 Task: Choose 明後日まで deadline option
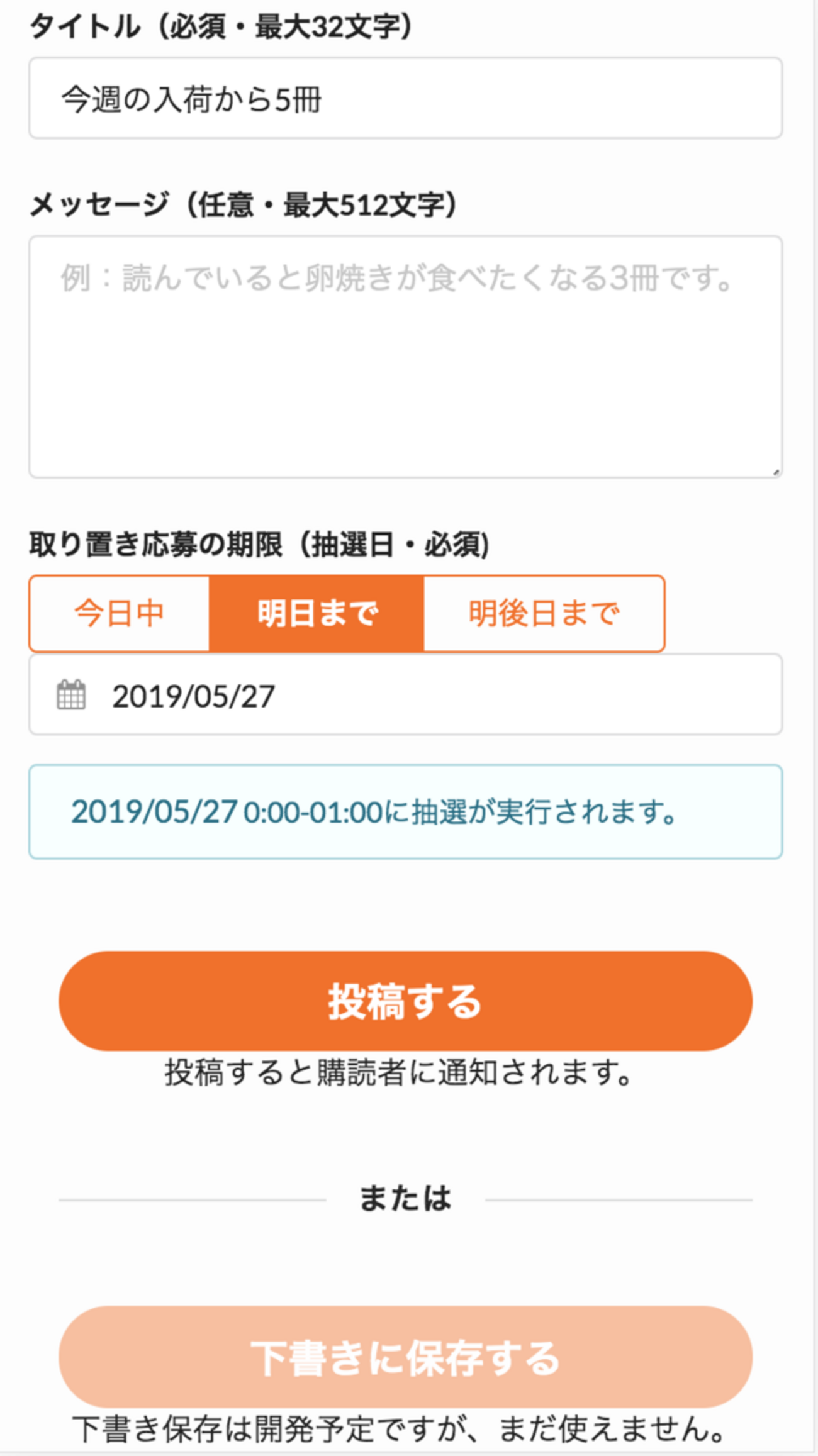pyautogui.click(x=544, y=613)
